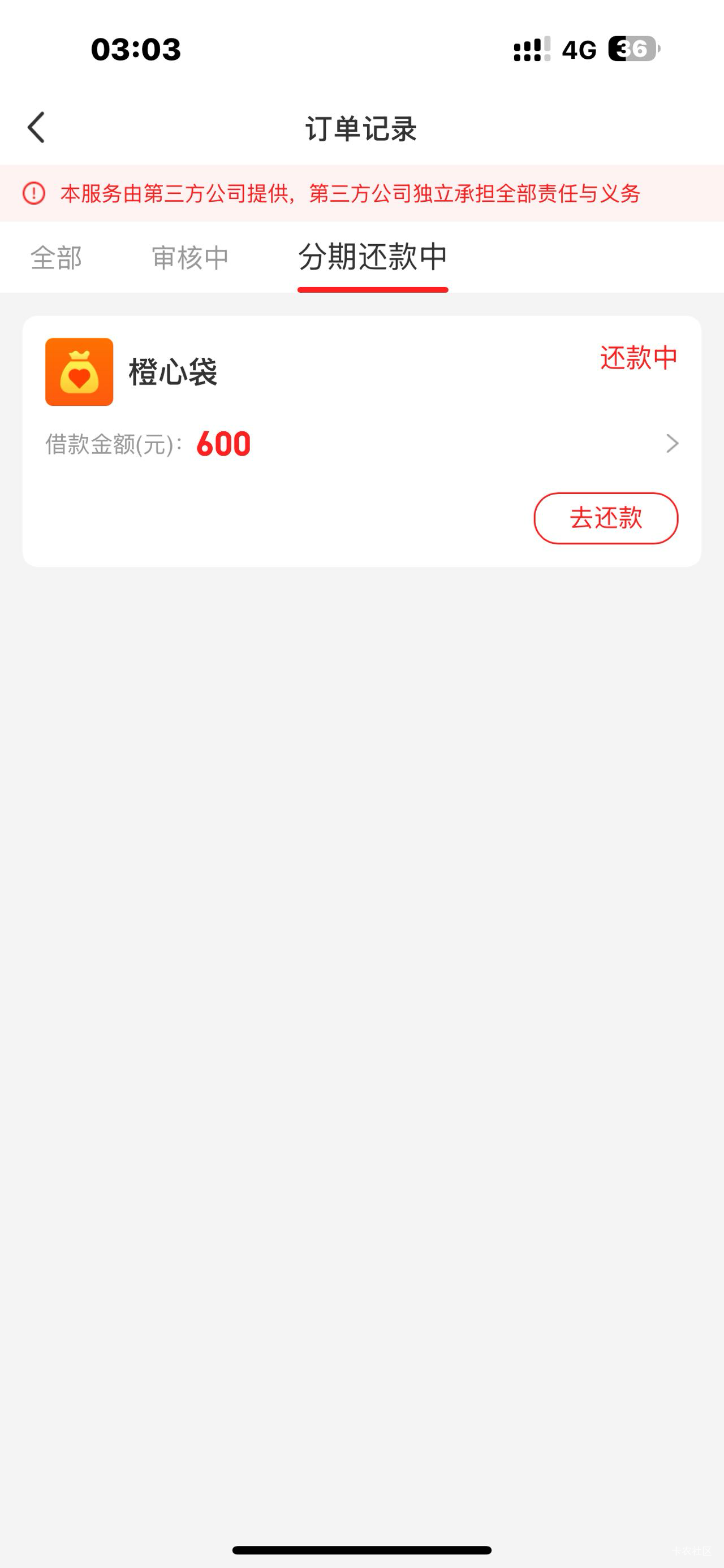724x1568 pixels.
Task: Select the 审核中 tab
Action: (x=190, y=258)
